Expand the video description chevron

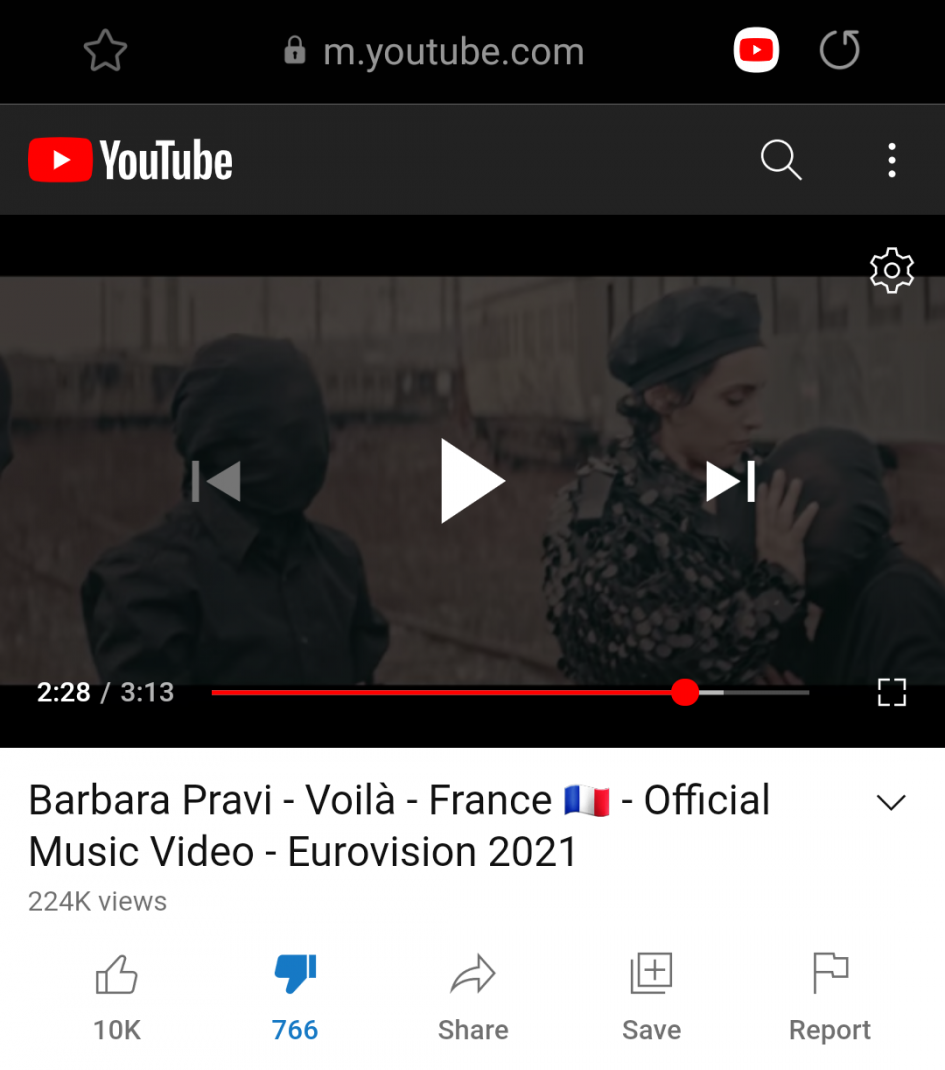(890, 802)
